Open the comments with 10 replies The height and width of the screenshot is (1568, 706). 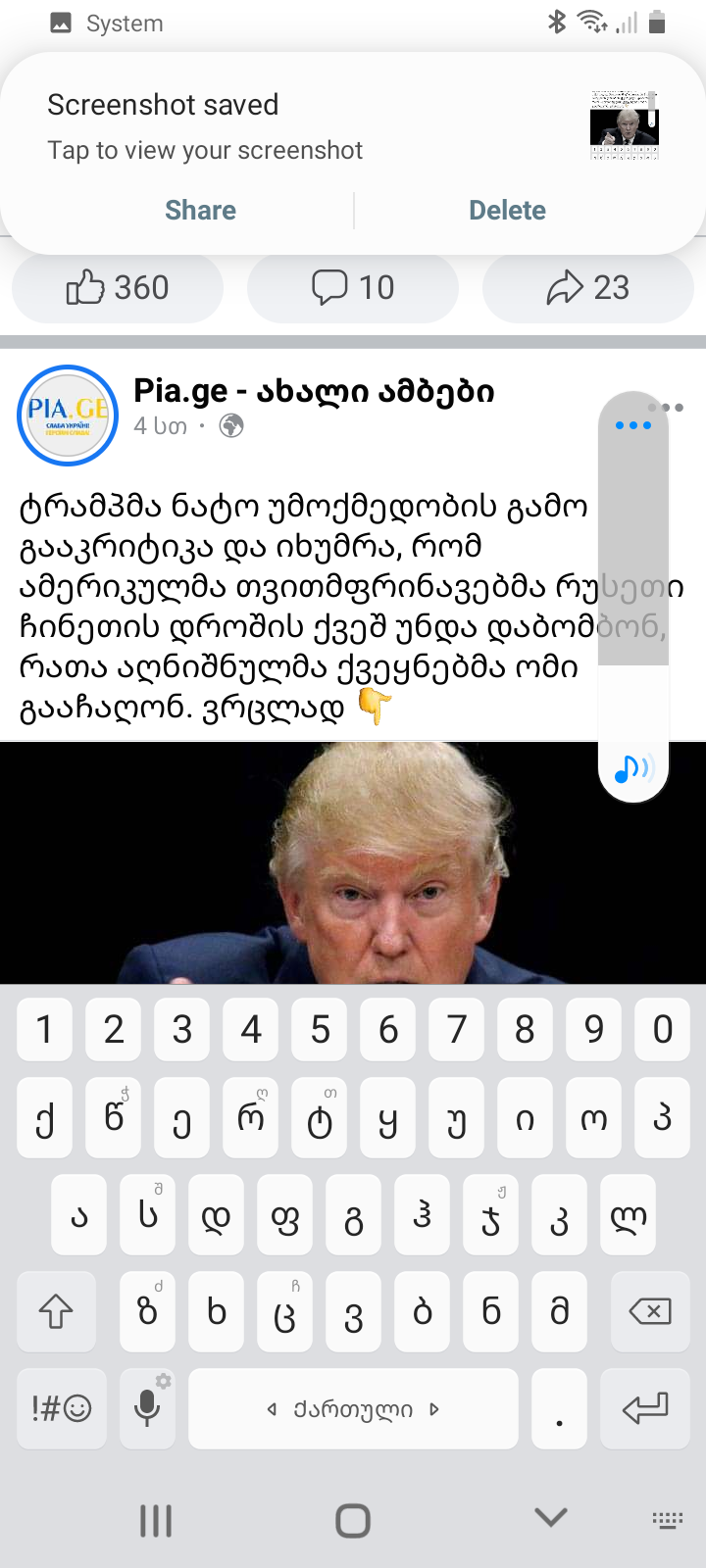[353, 288]
